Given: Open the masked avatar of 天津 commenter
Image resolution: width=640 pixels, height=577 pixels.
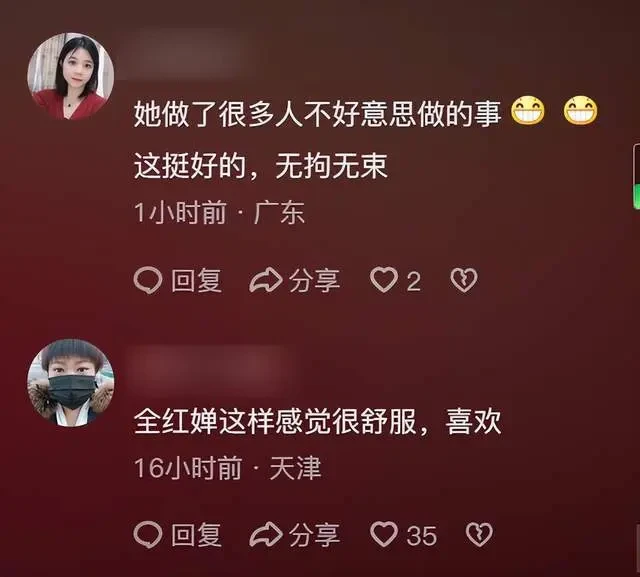Looking at the screenshot, I should [70, 383].
